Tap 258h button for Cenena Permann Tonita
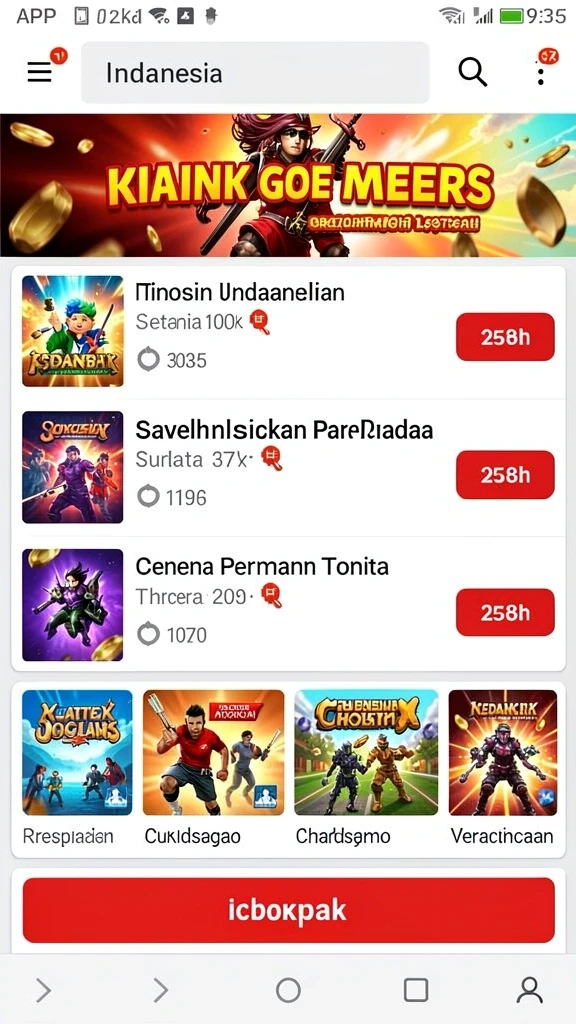576x1024 pixels. pos(505,612)
